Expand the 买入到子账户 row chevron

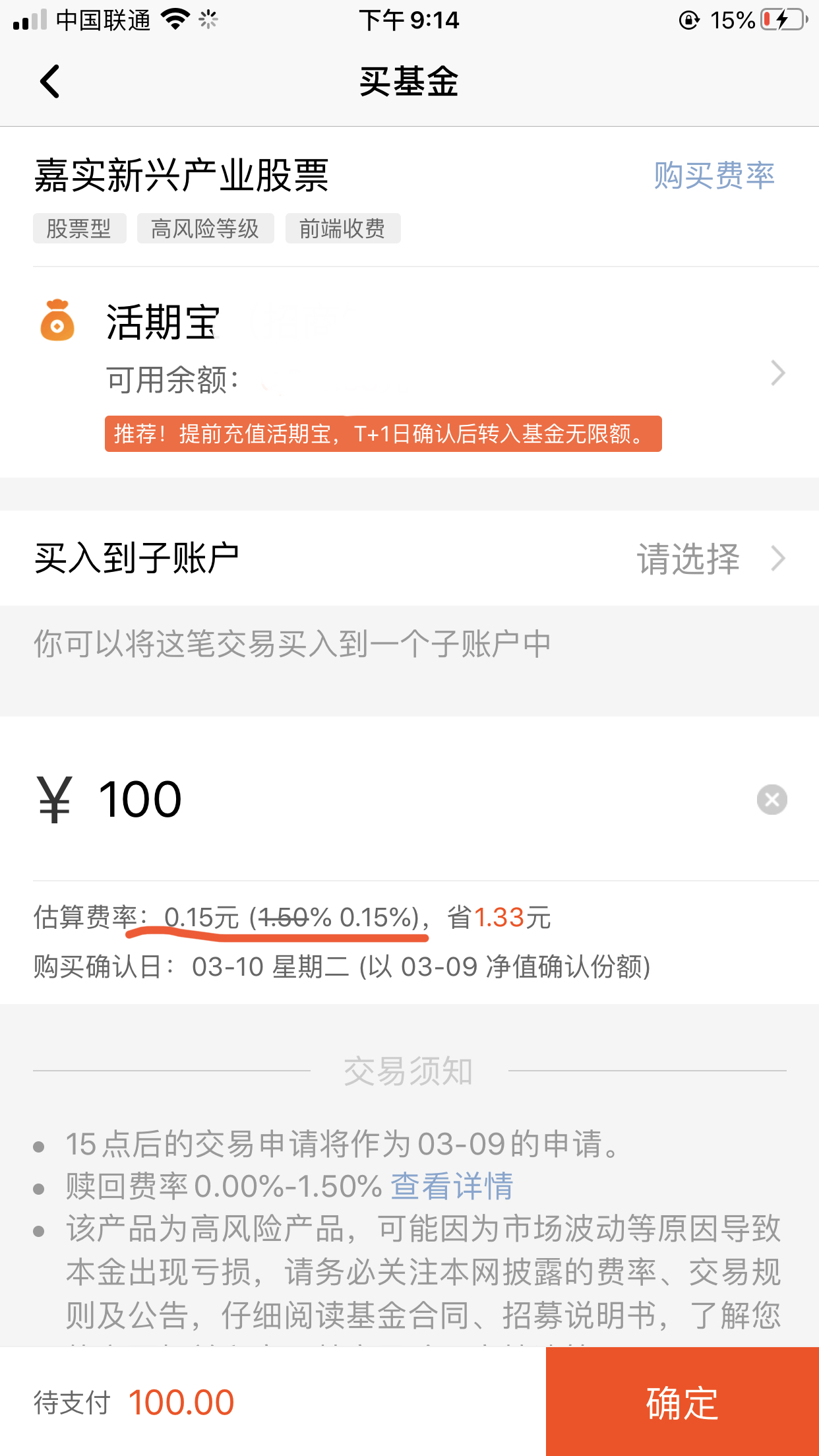[x=778, y=558]
